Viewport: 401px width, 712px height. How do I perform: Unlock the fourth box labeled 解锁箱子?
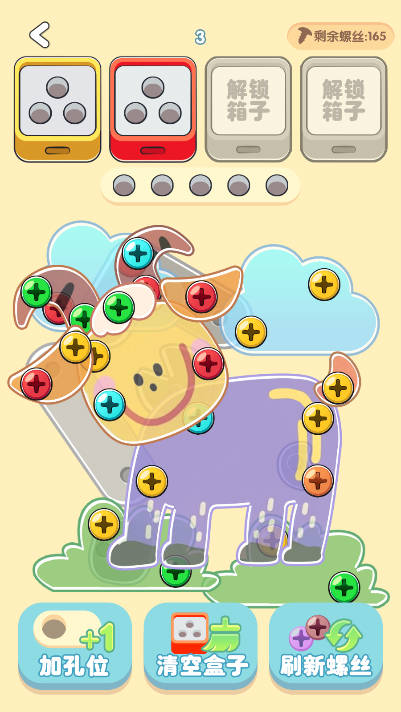[344, 109]
